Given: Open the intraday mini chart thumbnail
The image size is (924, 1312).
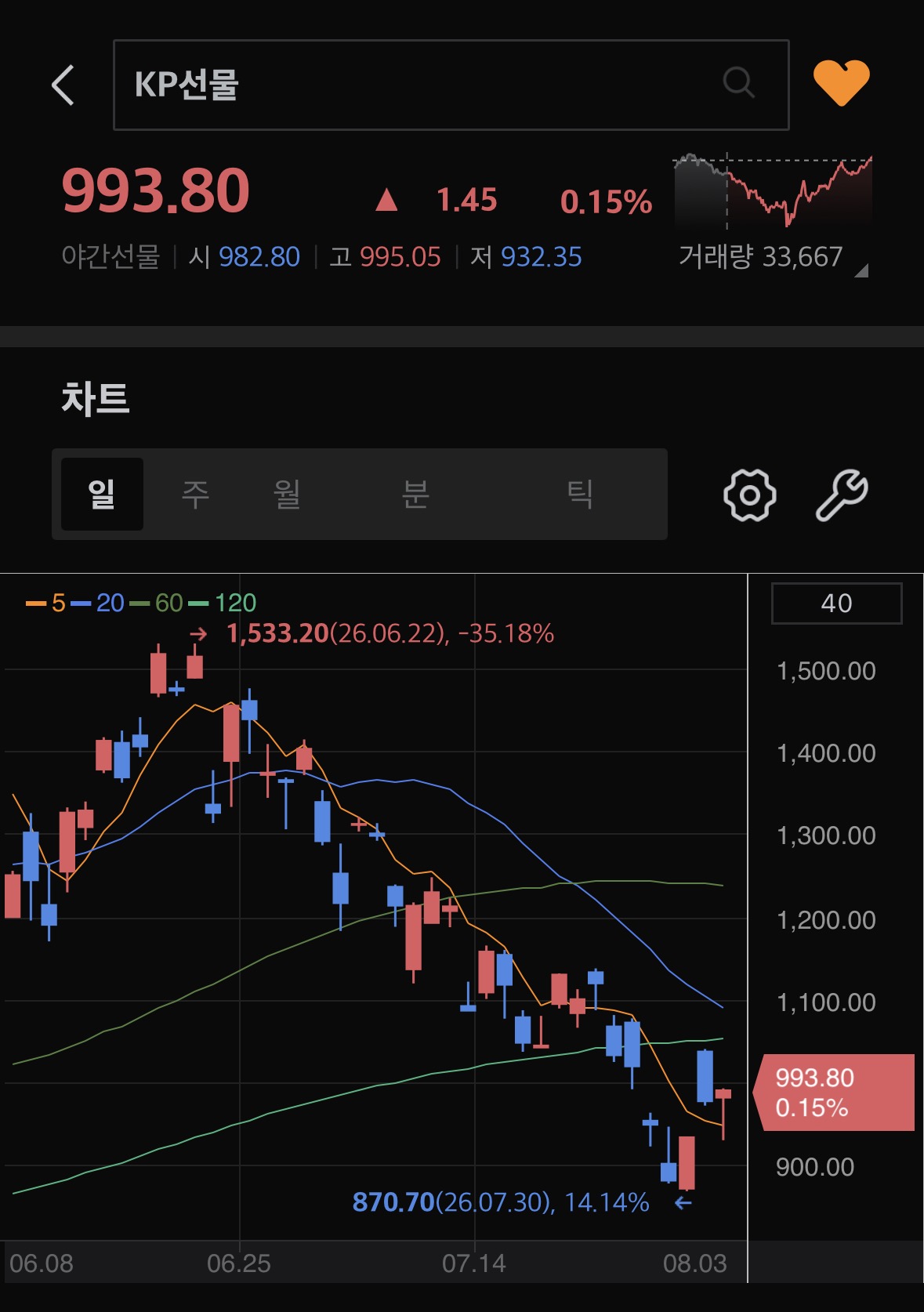Looking at the screenshot, I should tap(773, 191).
